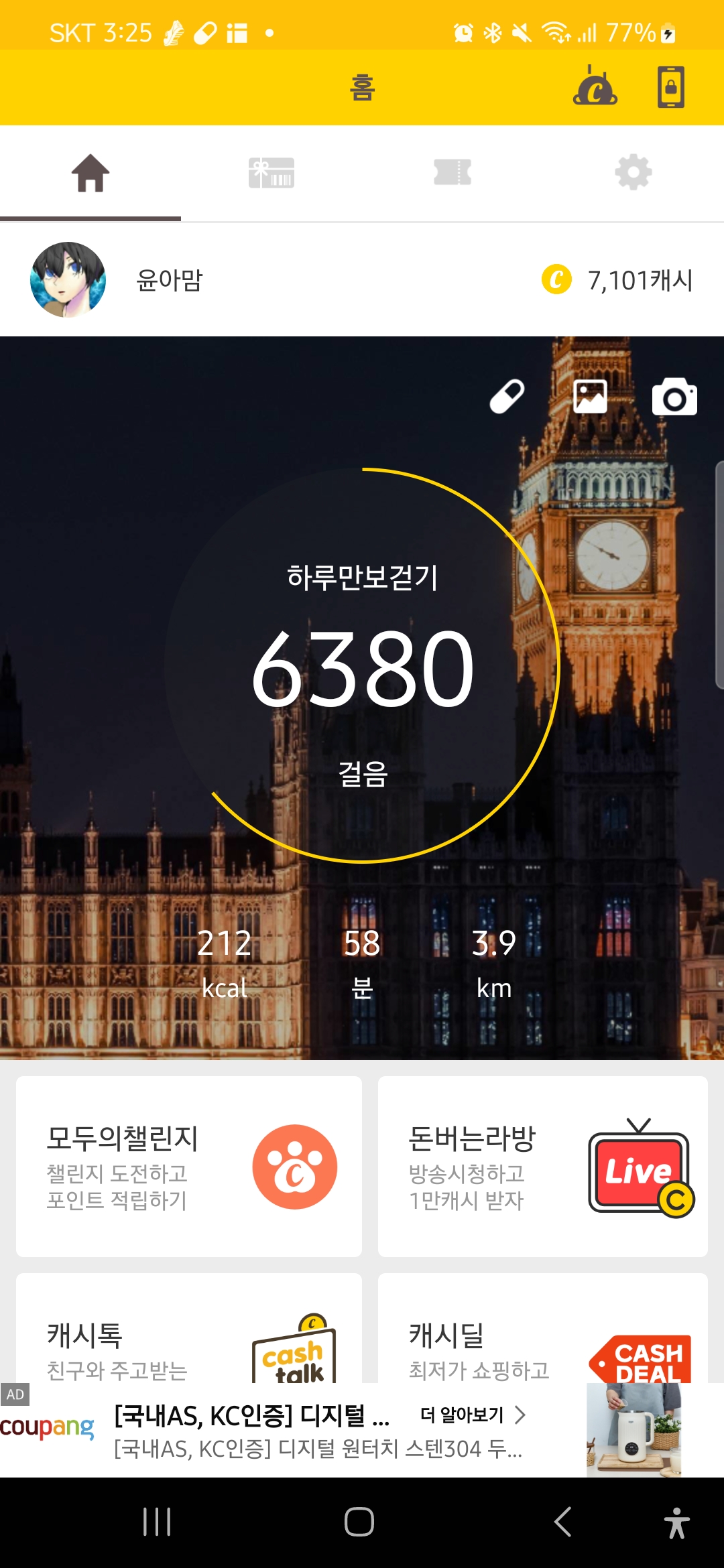Choose a background from the gallery icon
The width and height of the screenshot is (724, 1568).
[591, 397]
